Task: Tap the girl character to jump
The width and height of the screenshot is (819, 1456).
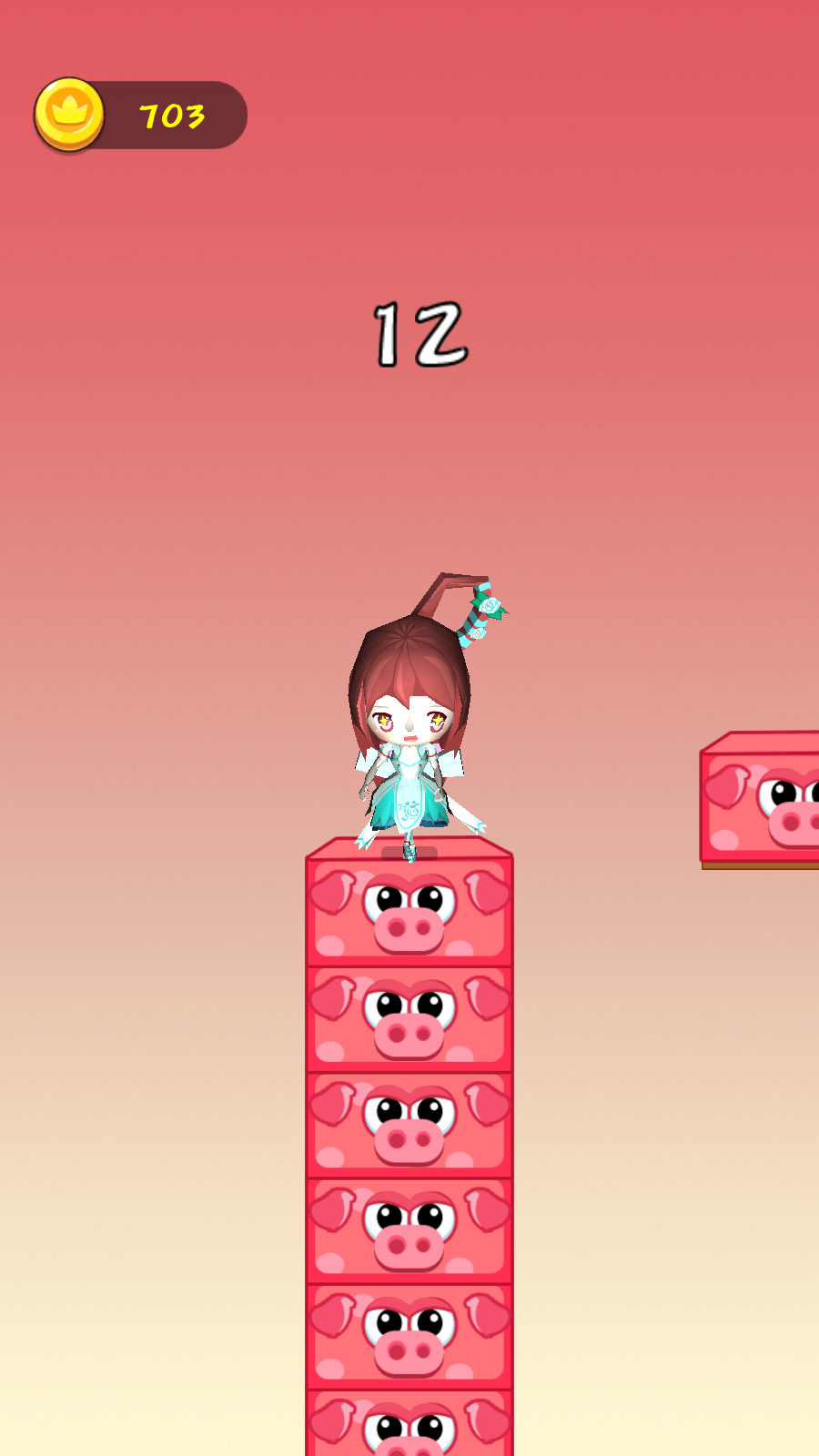Action: pos(410,728)
